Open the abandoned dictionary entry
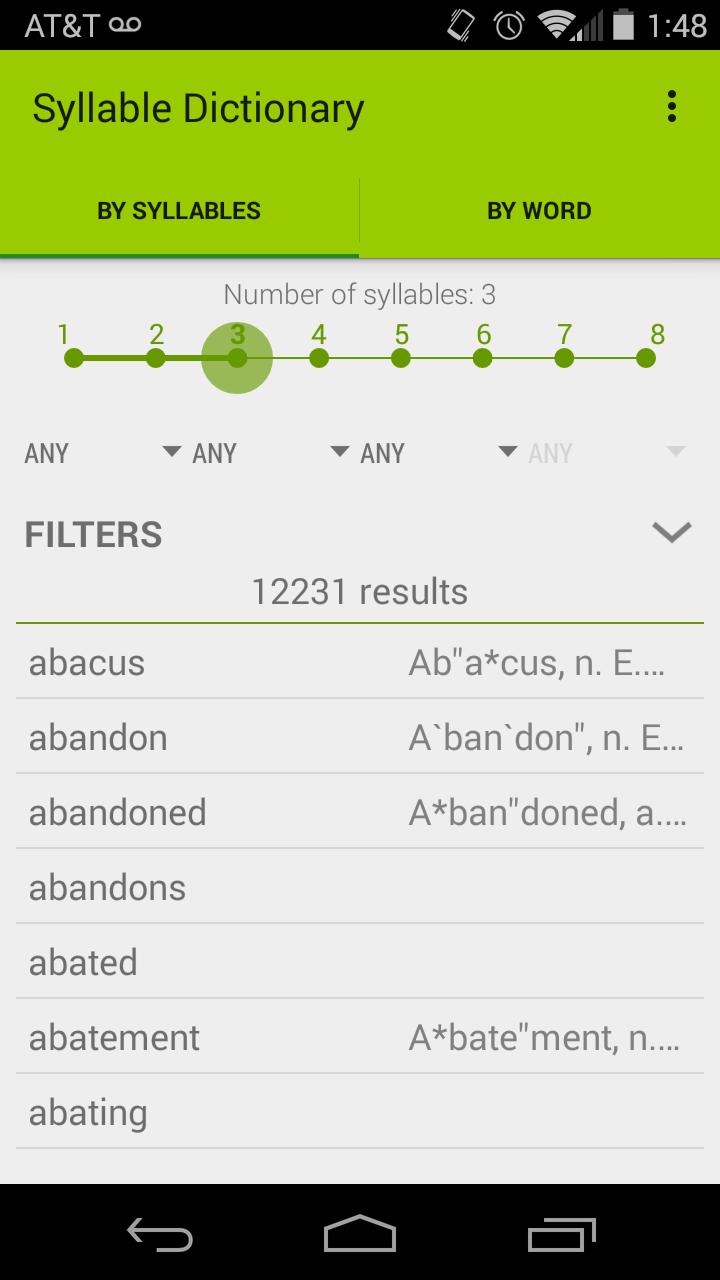The width and height of the screenshot is (720, 1280). pyautogui.click(x=360, y=811)
